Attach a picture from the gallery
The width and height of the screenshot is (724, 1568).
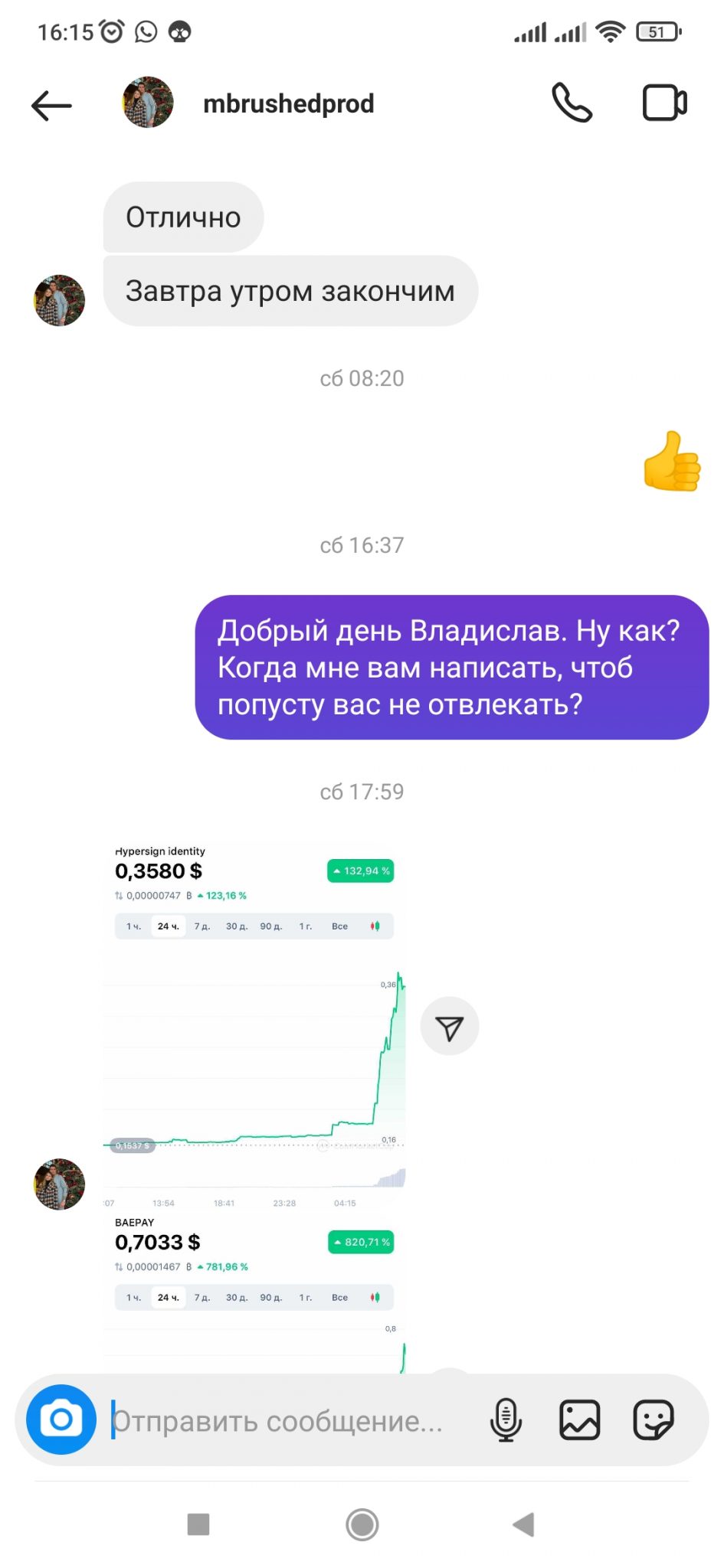point(580,1419)
